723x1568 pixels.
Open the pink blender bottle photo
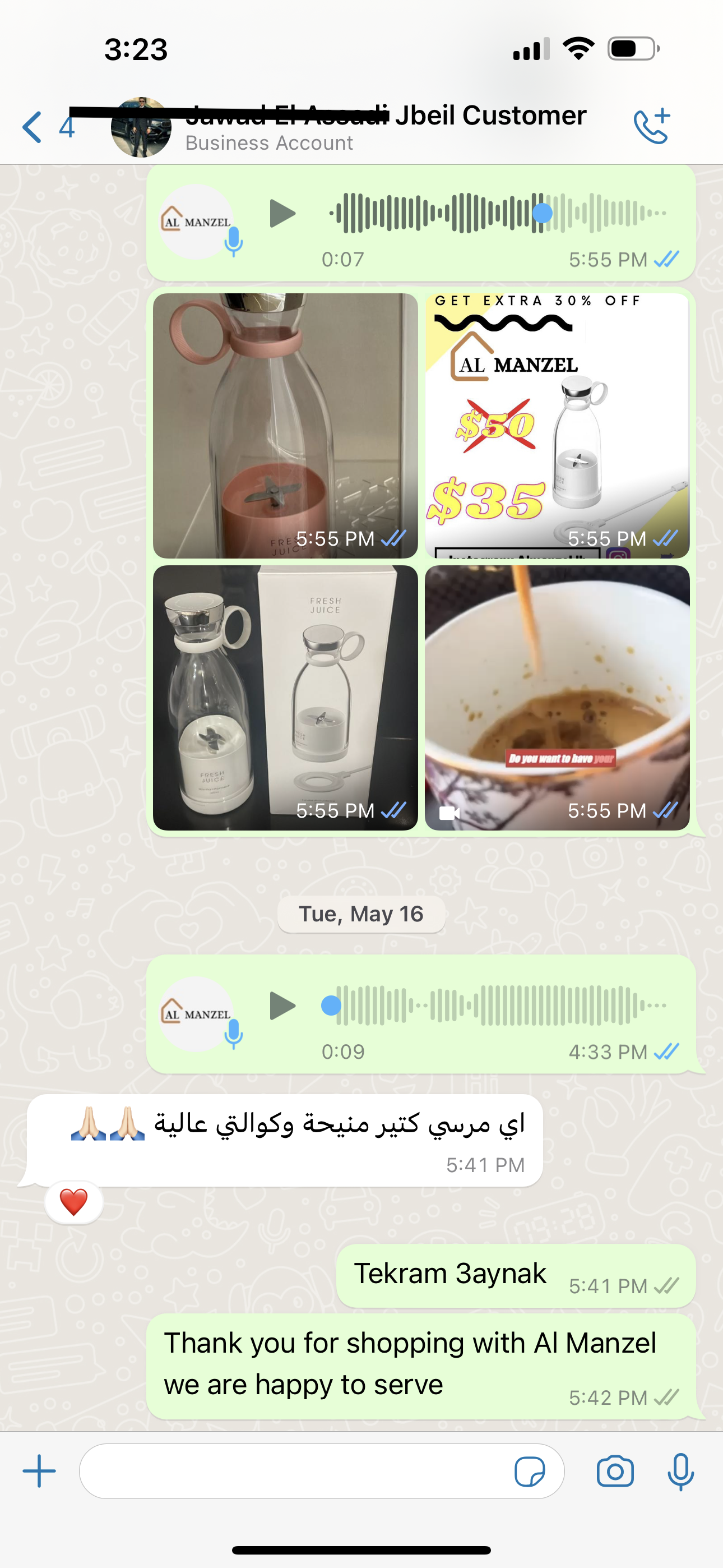click(x=285, y=426)
